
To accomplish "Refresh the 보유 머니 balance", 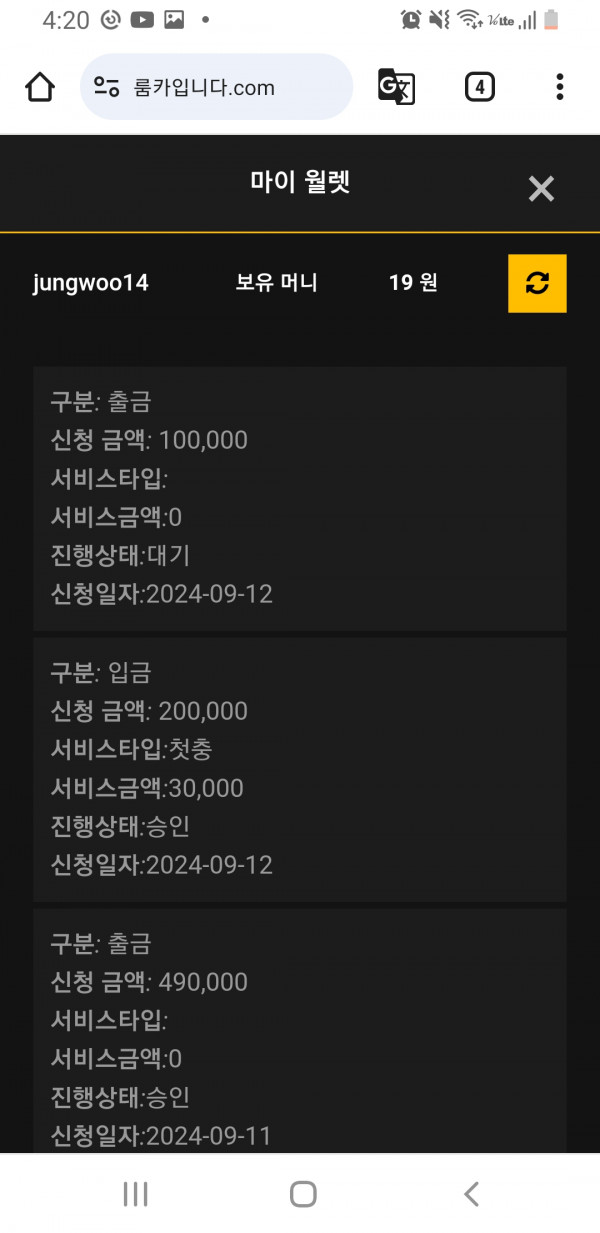I will [x=537, y=283].
